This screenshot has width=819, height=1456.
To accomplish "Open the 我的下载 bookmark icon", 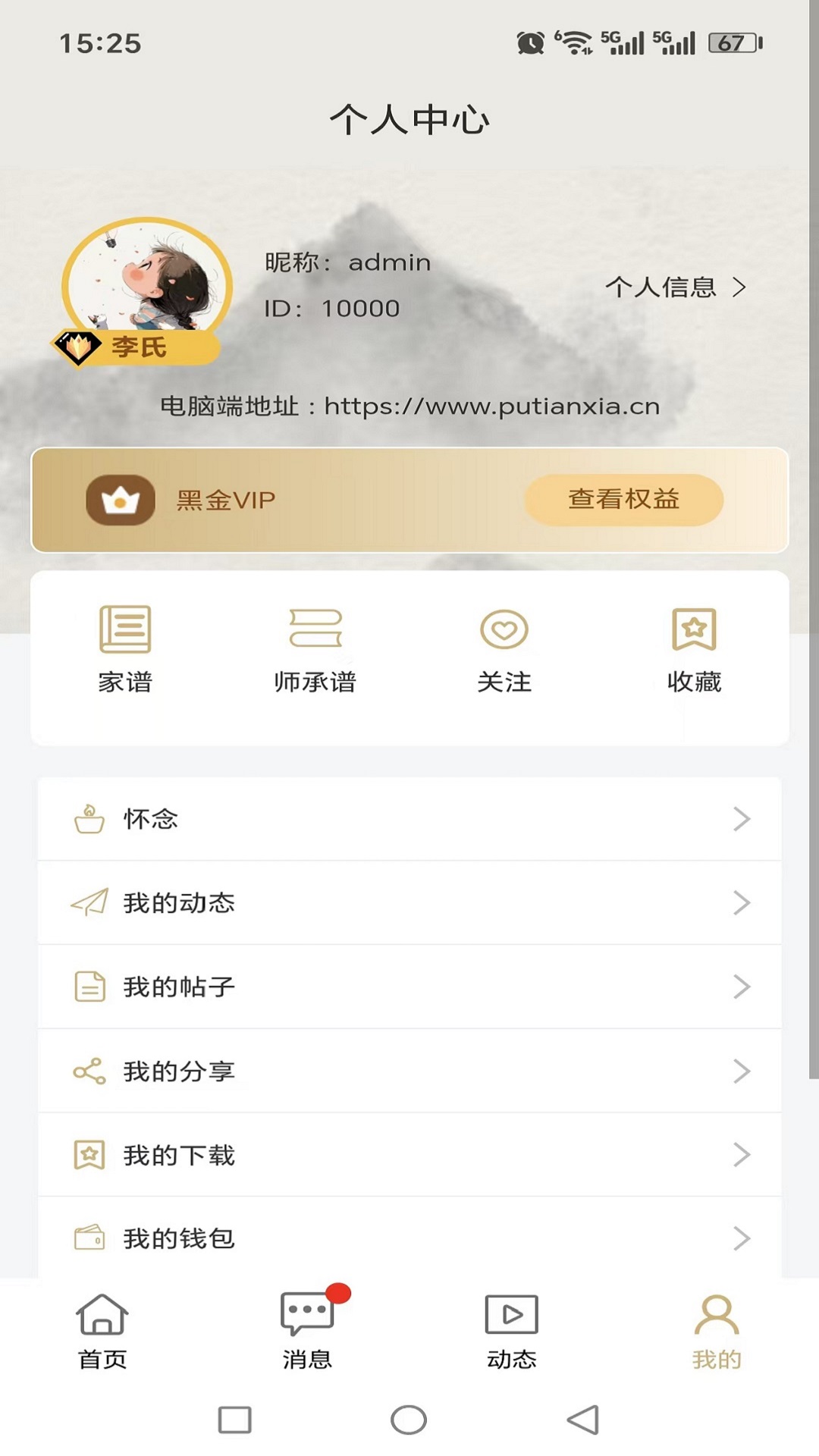I will pyautogui.click(x=88, y=1154).
